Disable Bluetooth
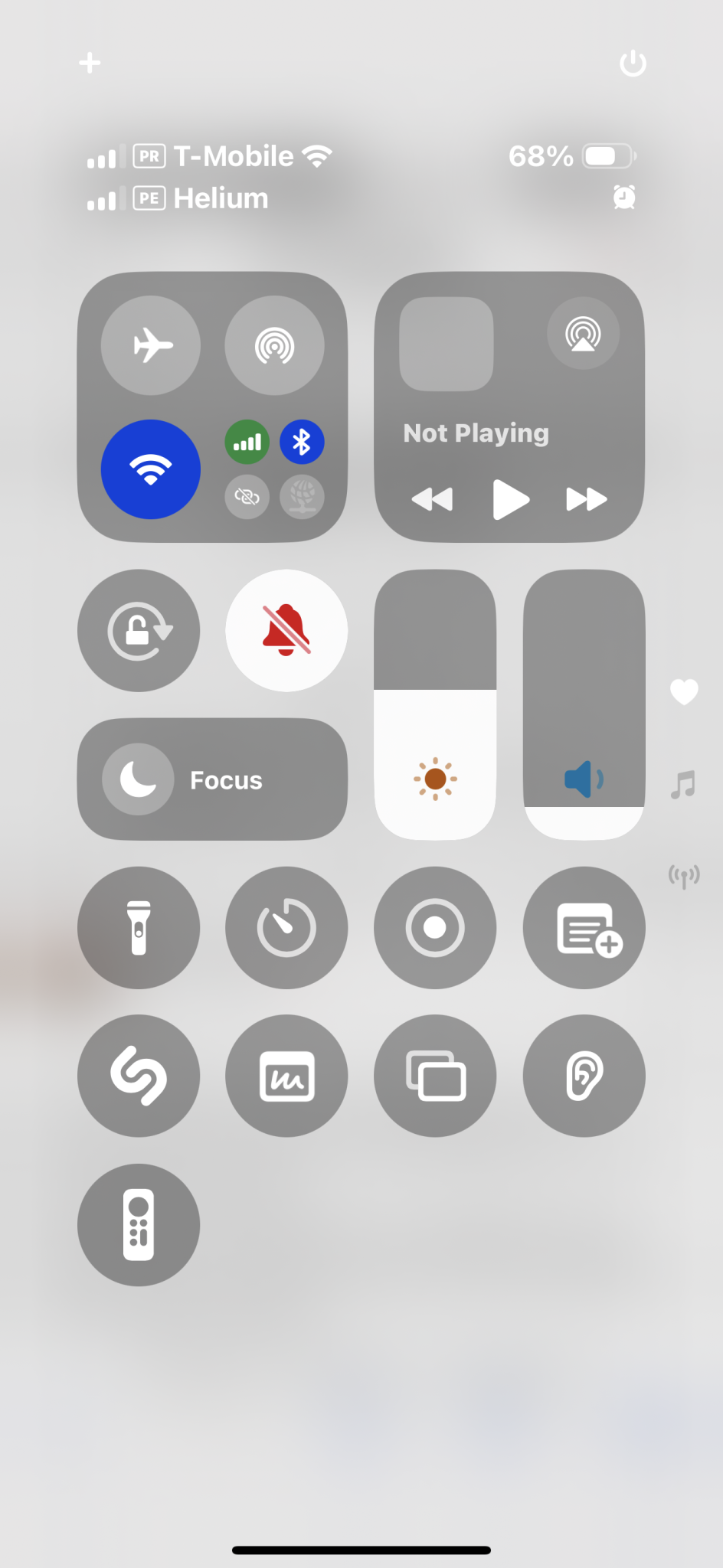 click(302, 442)
